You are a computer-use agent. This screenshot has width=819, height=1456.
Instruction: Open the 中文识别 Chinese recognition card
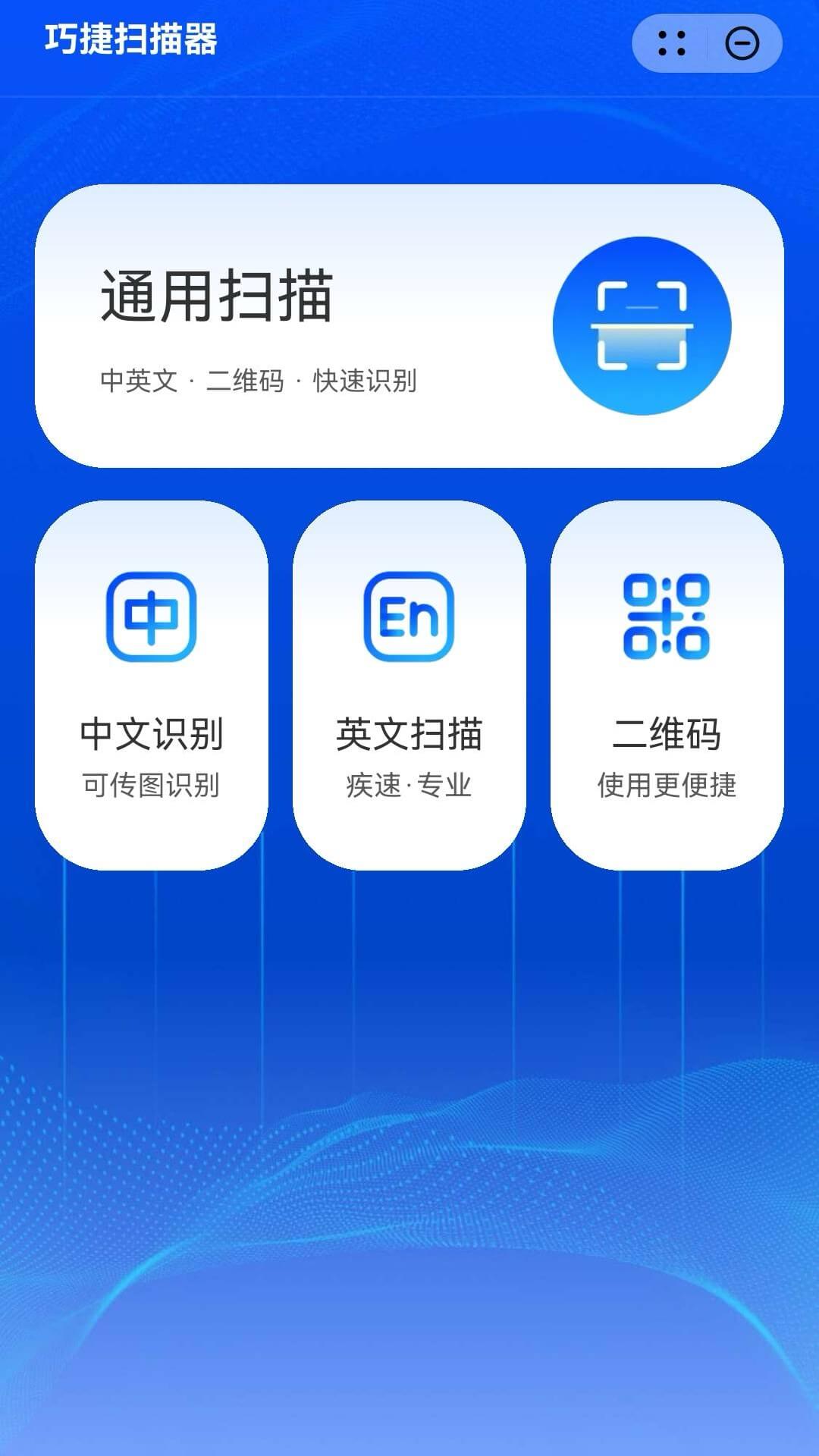(x=152, y=684)
